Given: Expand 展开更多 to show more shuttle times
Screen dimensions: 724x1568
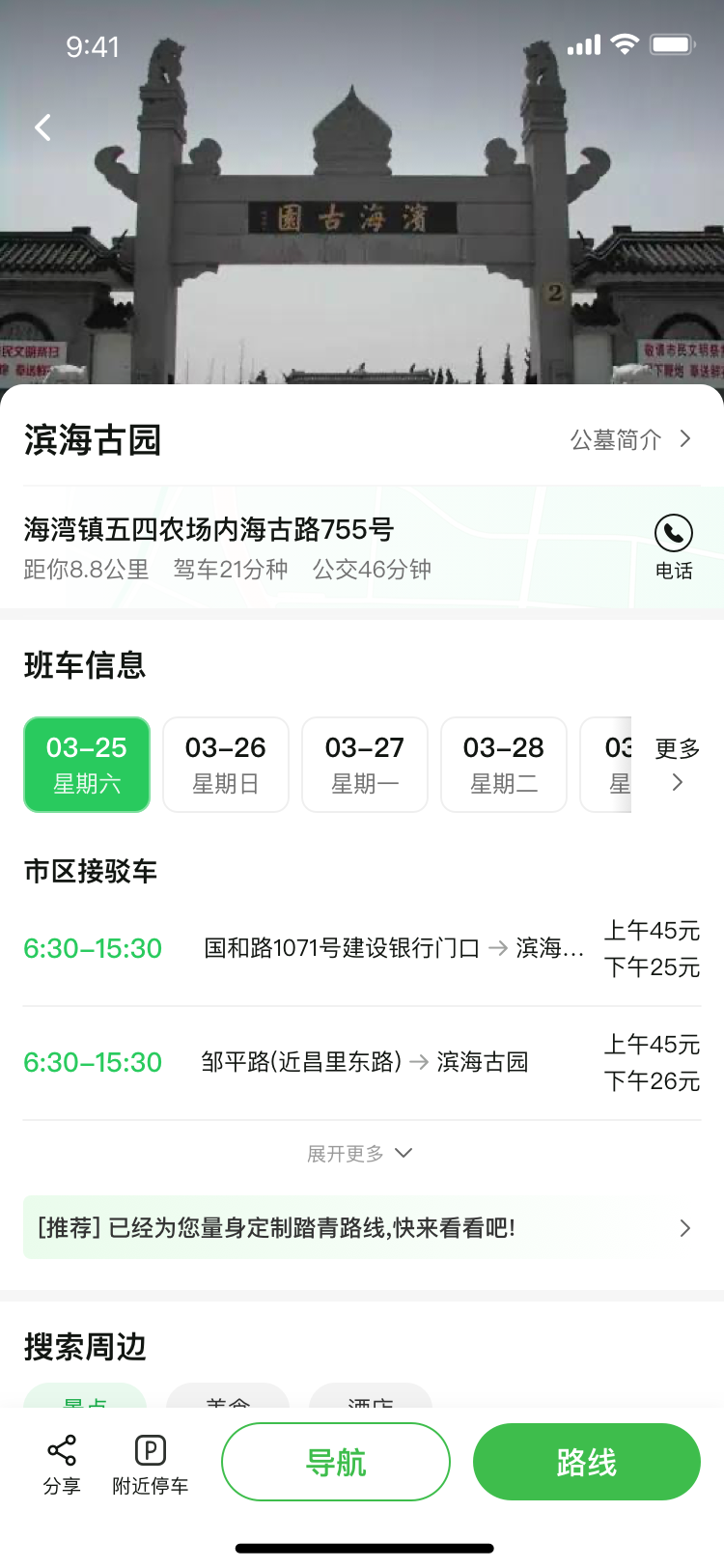Looking at the screenshot, I should click(x=362, y=1152).
